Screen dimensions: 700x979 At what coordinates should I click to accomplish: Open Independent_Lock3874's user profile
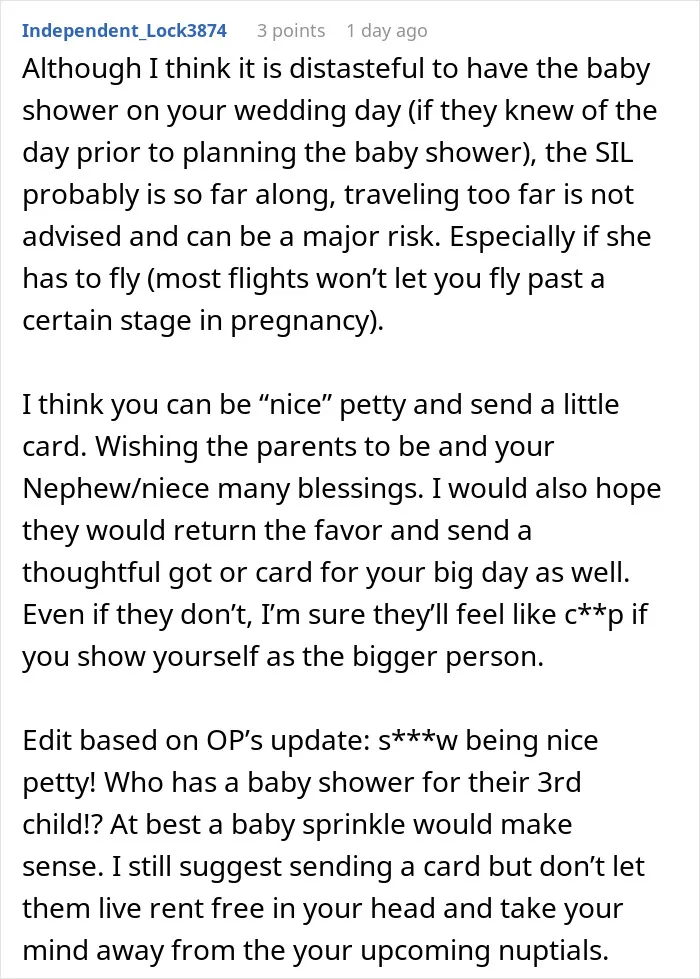[x=124, y=31]
